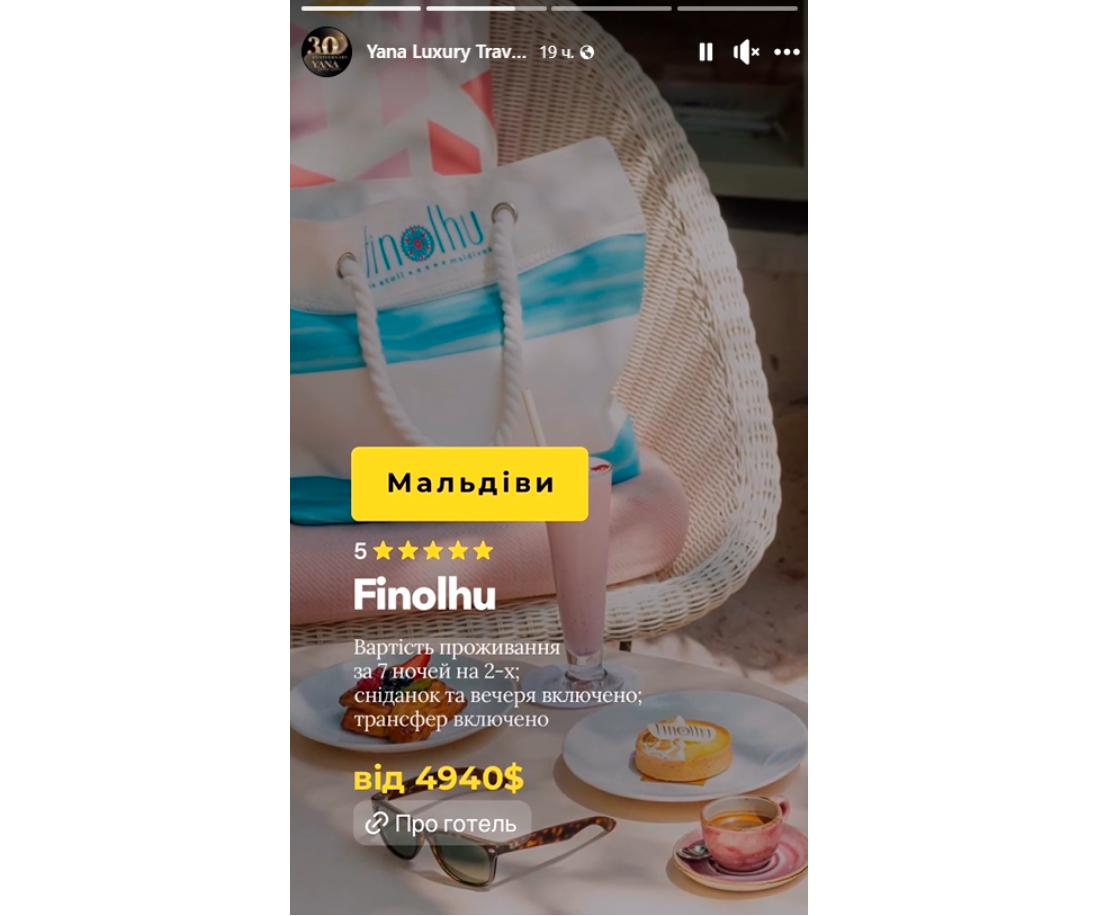Pause the story playback
This screenshot has width=1112, height=916.
pyautogui.click(x=706, y=52)
